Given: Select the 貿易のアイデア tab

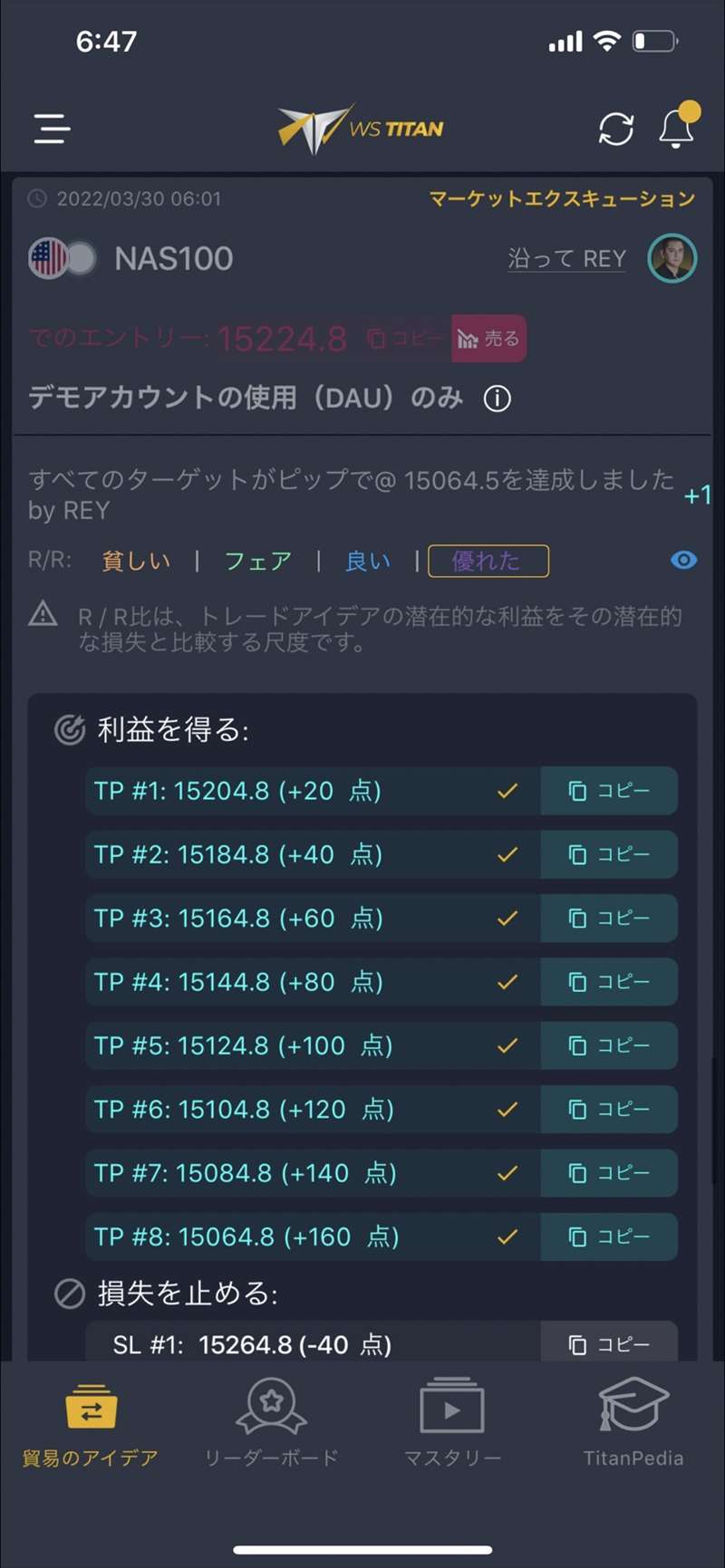Looking at the screenshot, I should click(x=90, y=1424).
